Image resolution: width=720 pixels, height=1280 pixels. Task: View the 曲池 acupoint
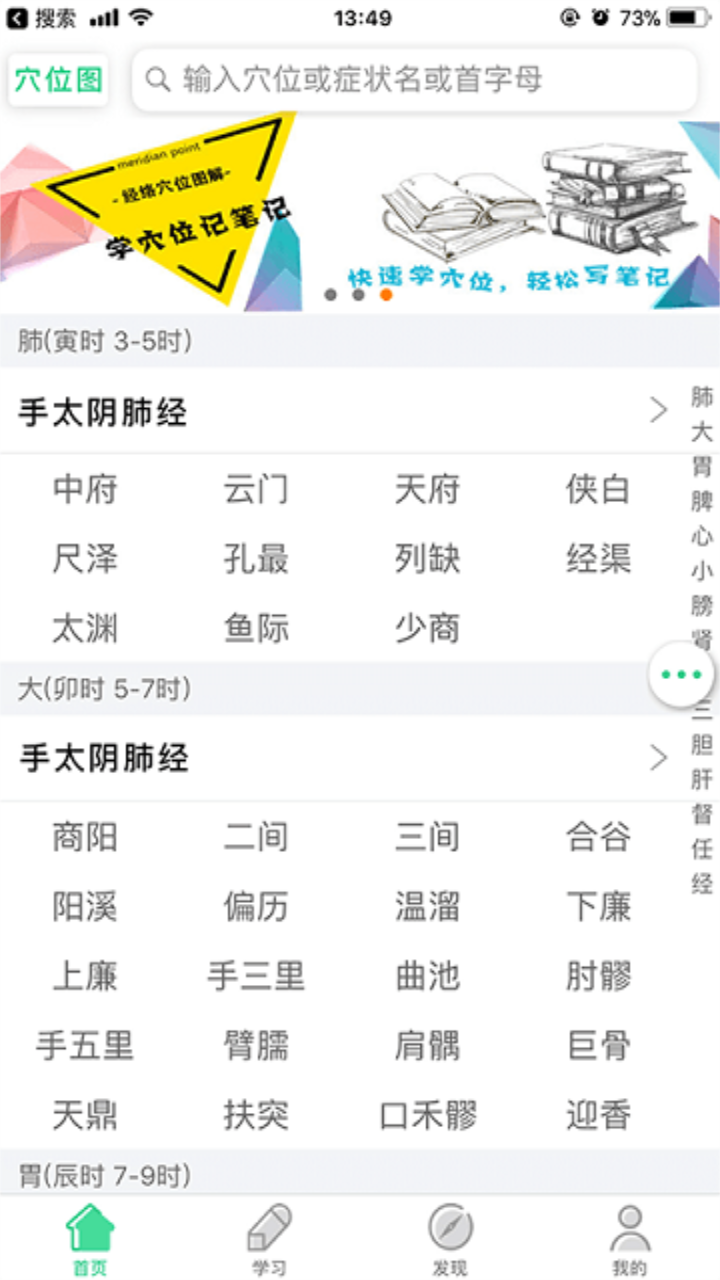coord(427,976)
